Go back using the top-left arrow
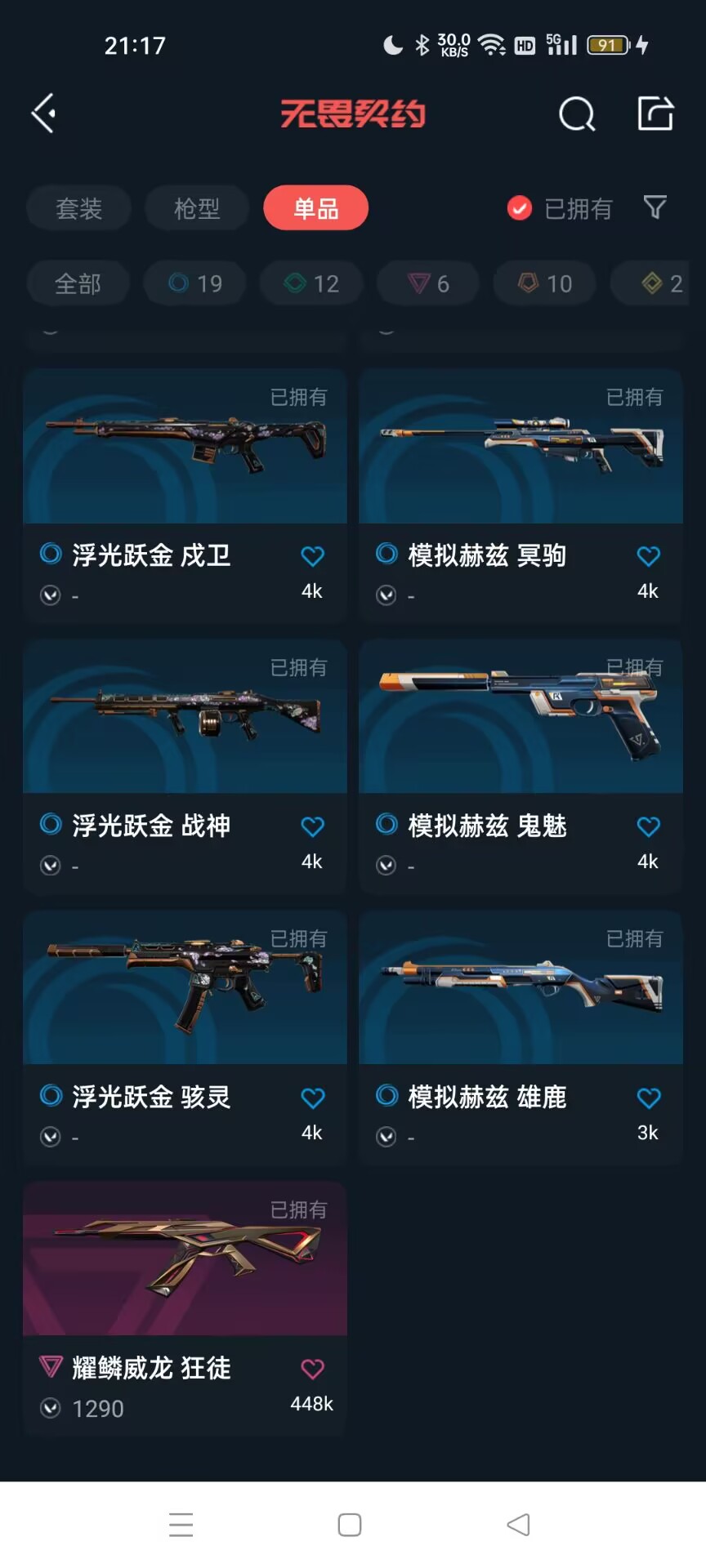Image resolution: width=706 pixels, height=1568 pixels. click(x=44, y=113)
